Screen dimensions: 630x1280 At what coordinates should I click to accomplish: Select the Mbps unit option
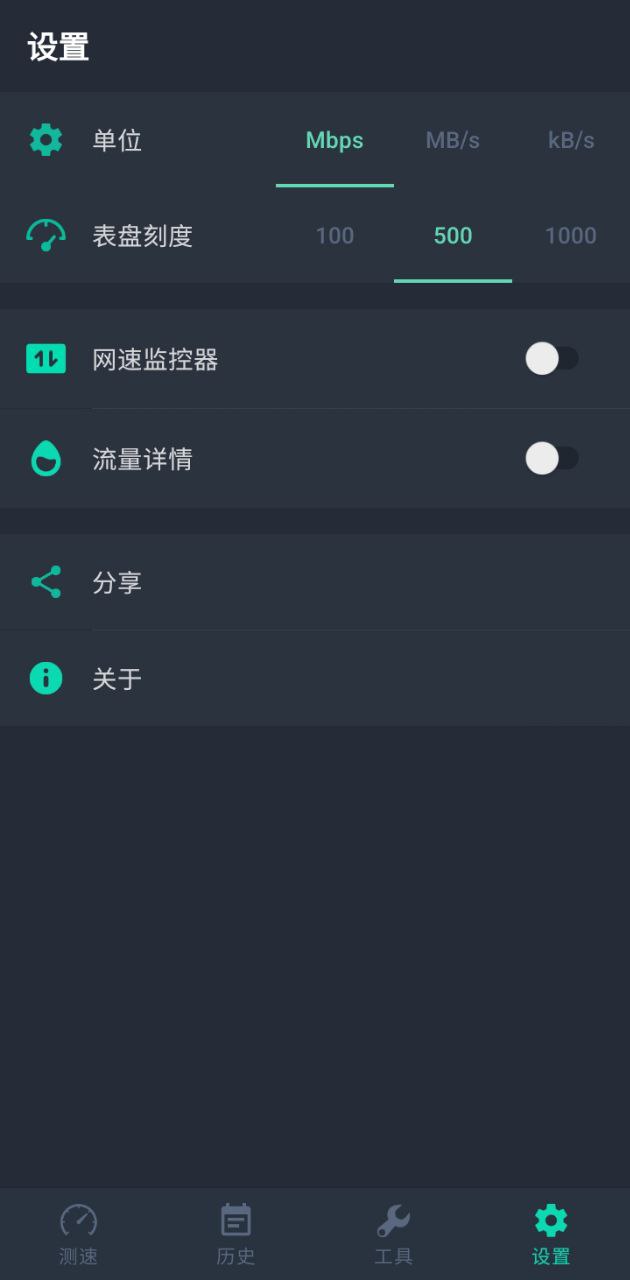[x=335, y=140]
